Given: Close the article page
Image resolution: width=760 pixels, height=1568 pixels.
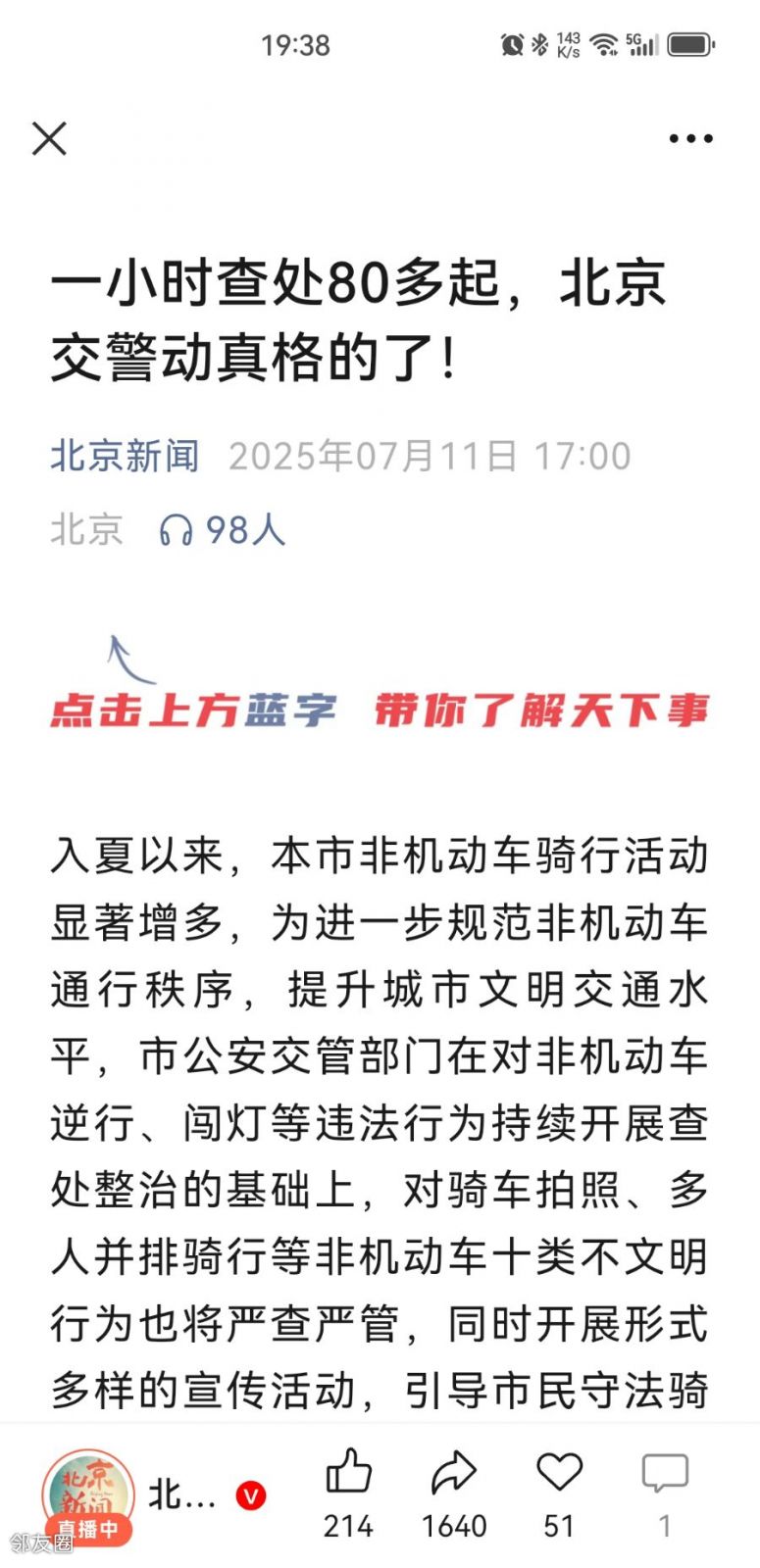Looking at the screenshot, I should [x=49, y=139].
